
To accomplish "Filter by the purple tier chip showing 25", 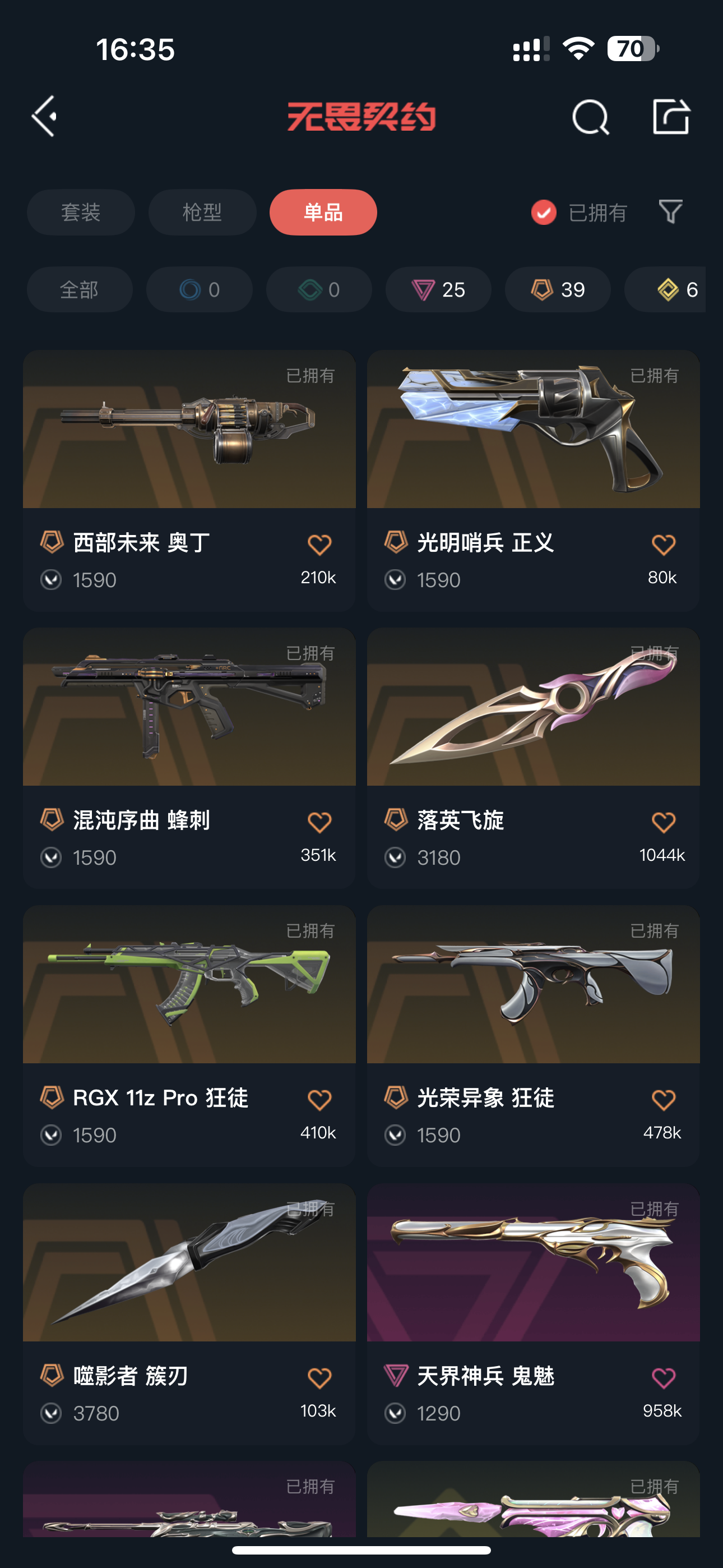I will 438,290.
